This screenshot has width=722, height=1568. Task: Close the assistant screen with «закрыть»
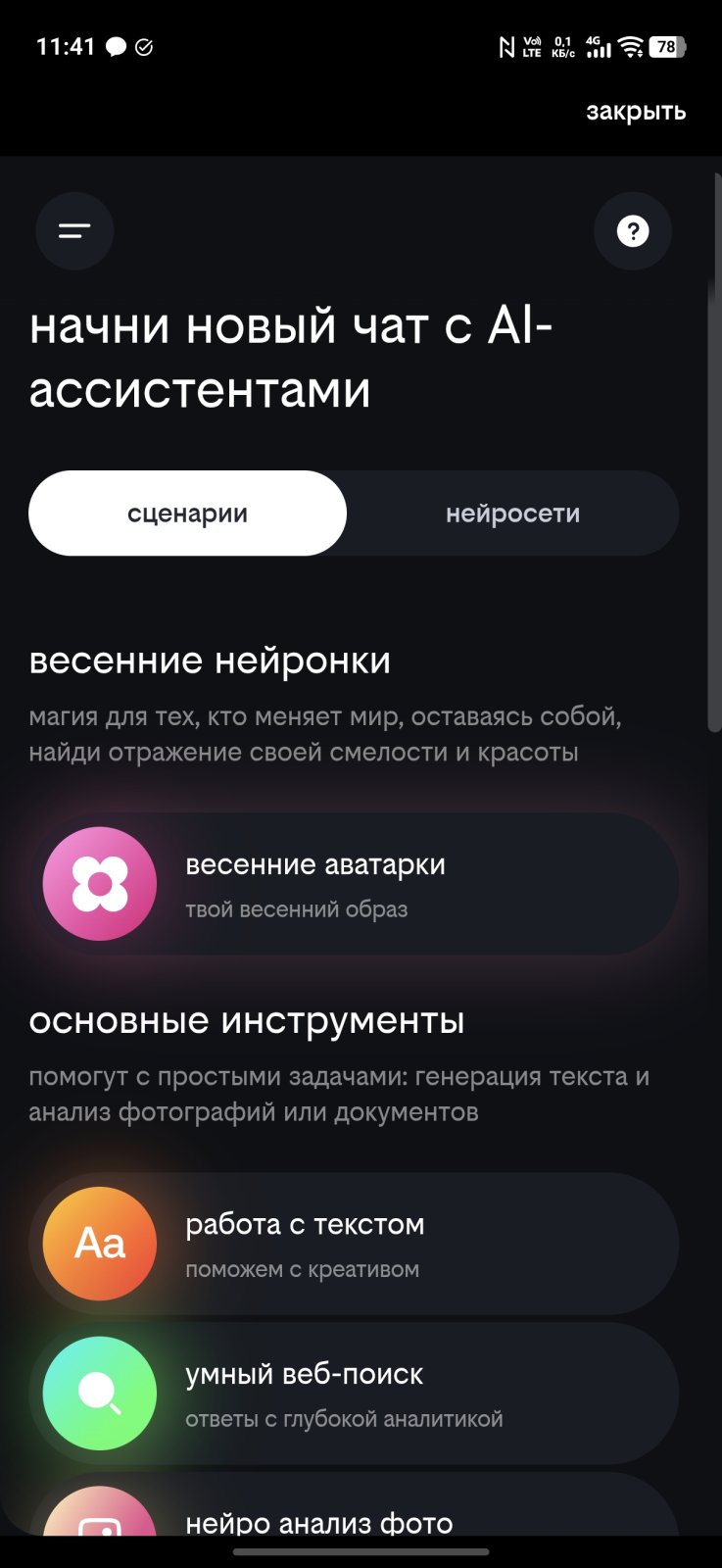pyautogui.click(x=636, y=112)
